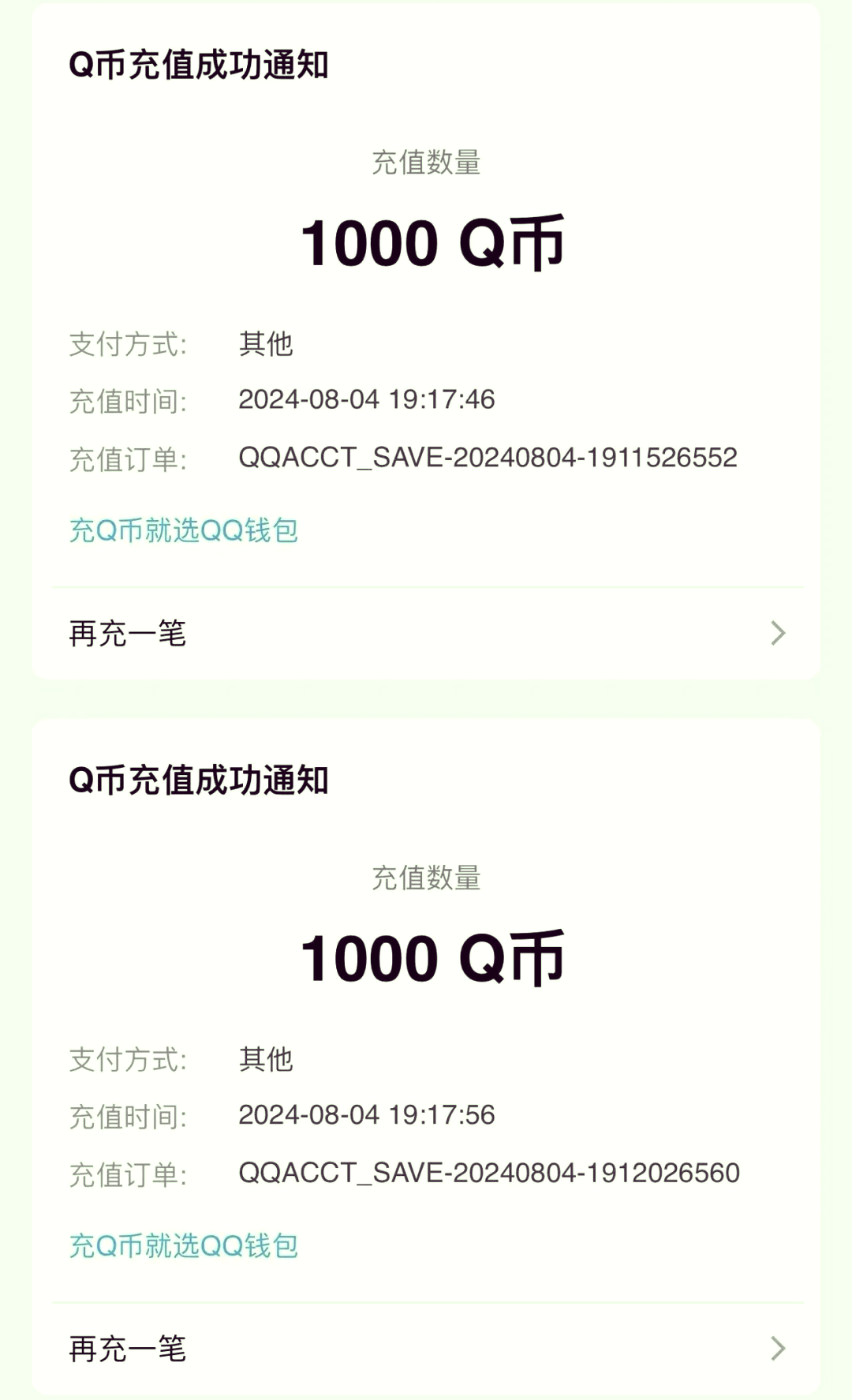Click the 充值订单 label in first card
This screenshot has height=1400, width=852.
pyautogui.click(x=126, y=458)
